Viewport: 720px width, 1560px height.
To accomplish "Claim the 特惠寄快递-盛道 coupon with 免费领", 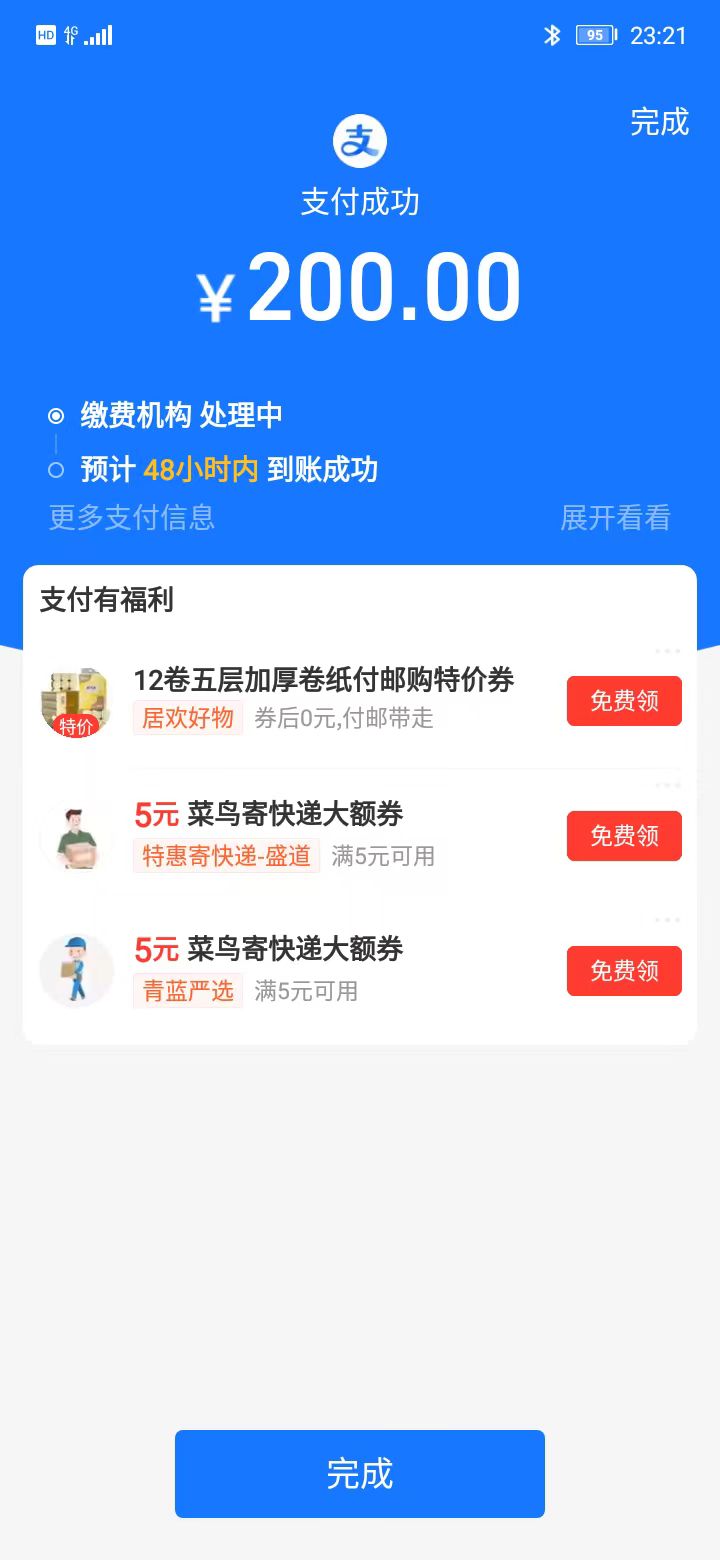I will point(624,836).
